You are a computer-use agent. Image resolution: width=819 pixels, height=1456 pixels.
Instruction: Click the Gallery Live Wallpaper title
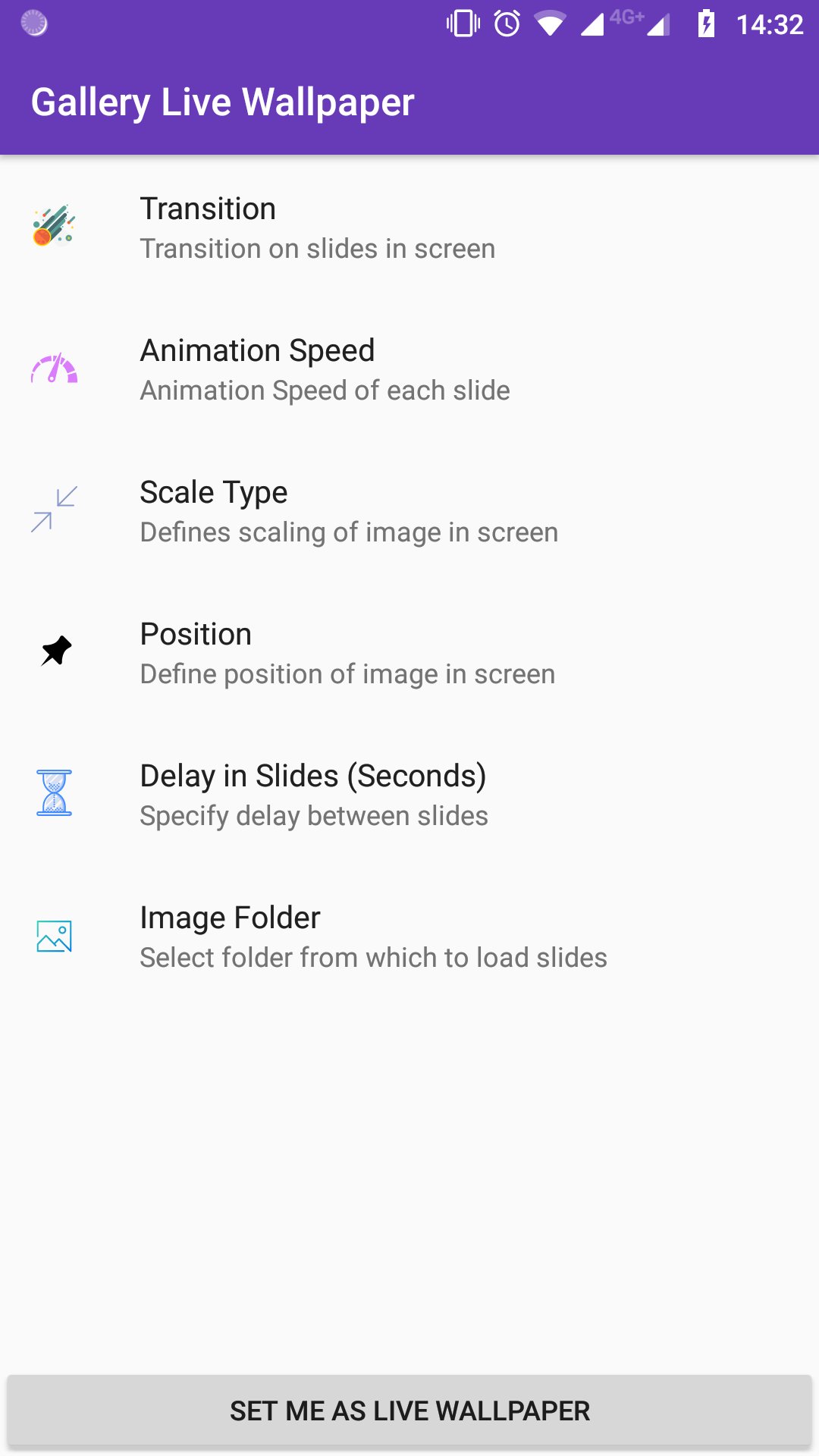[222, 101]
